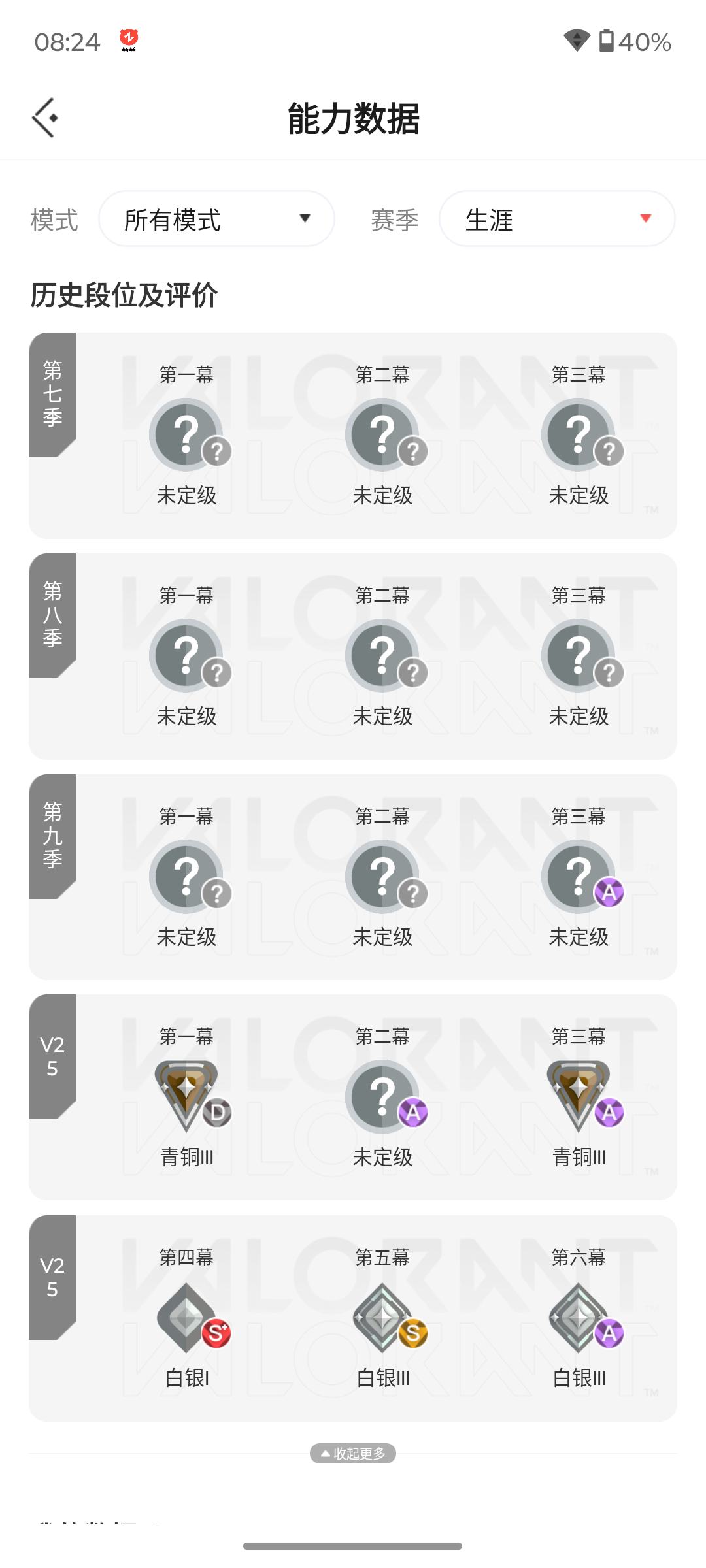
Task: Open the 模式 dropdown showing 所有模式
Action: (216, 219)
